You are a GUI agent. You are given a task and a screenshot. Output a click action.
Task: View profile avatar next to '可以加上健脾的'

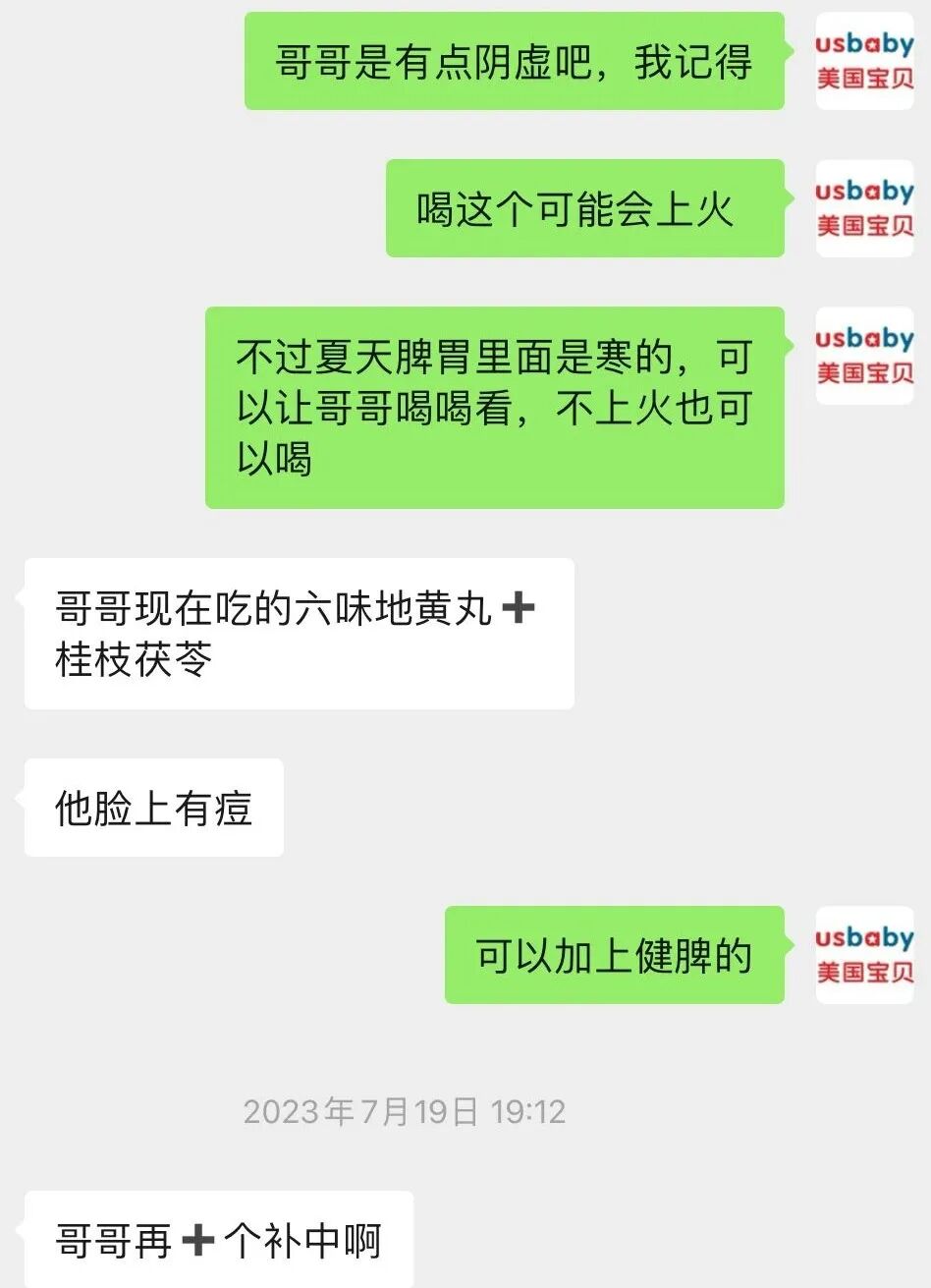(864, 955)
